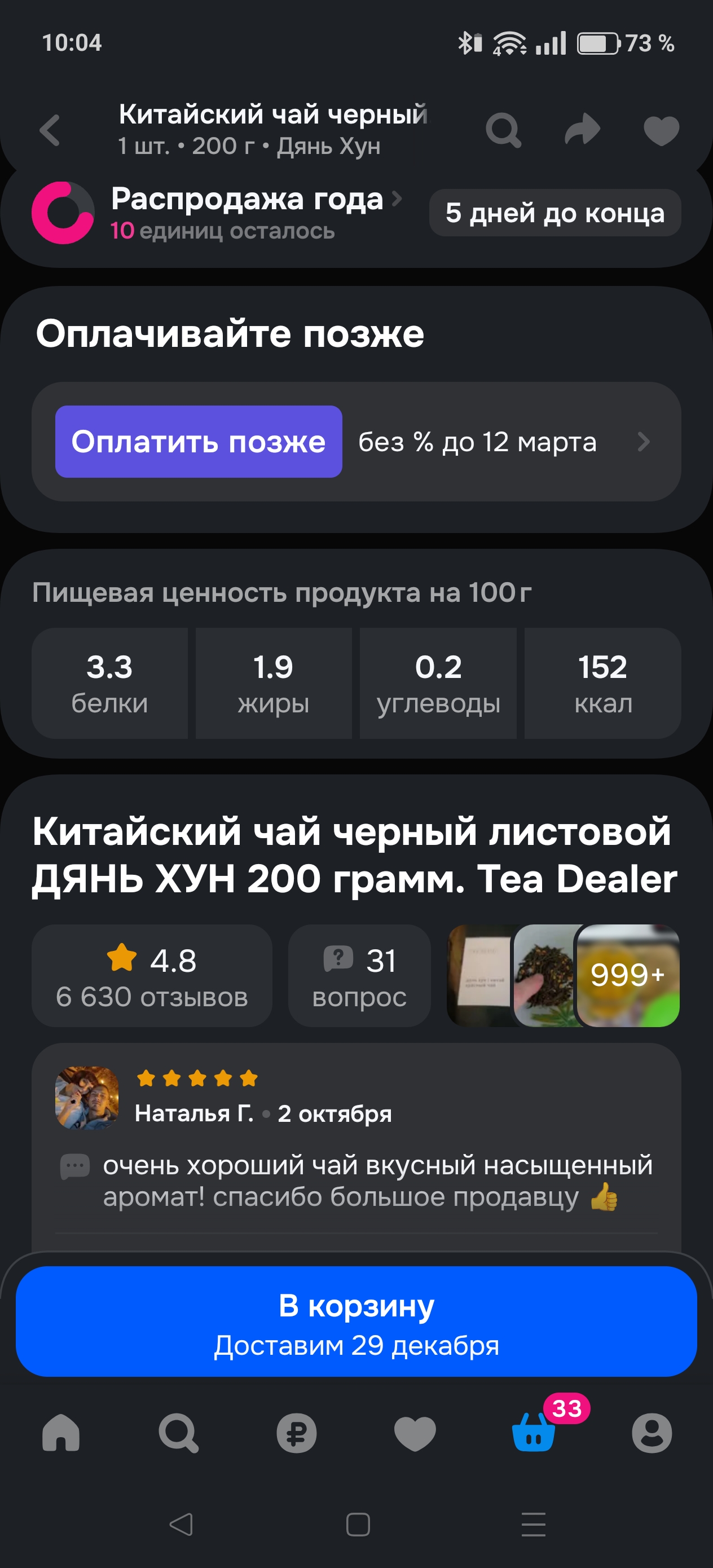Open the 999+ customer photos gallery

tap(627, 976)
